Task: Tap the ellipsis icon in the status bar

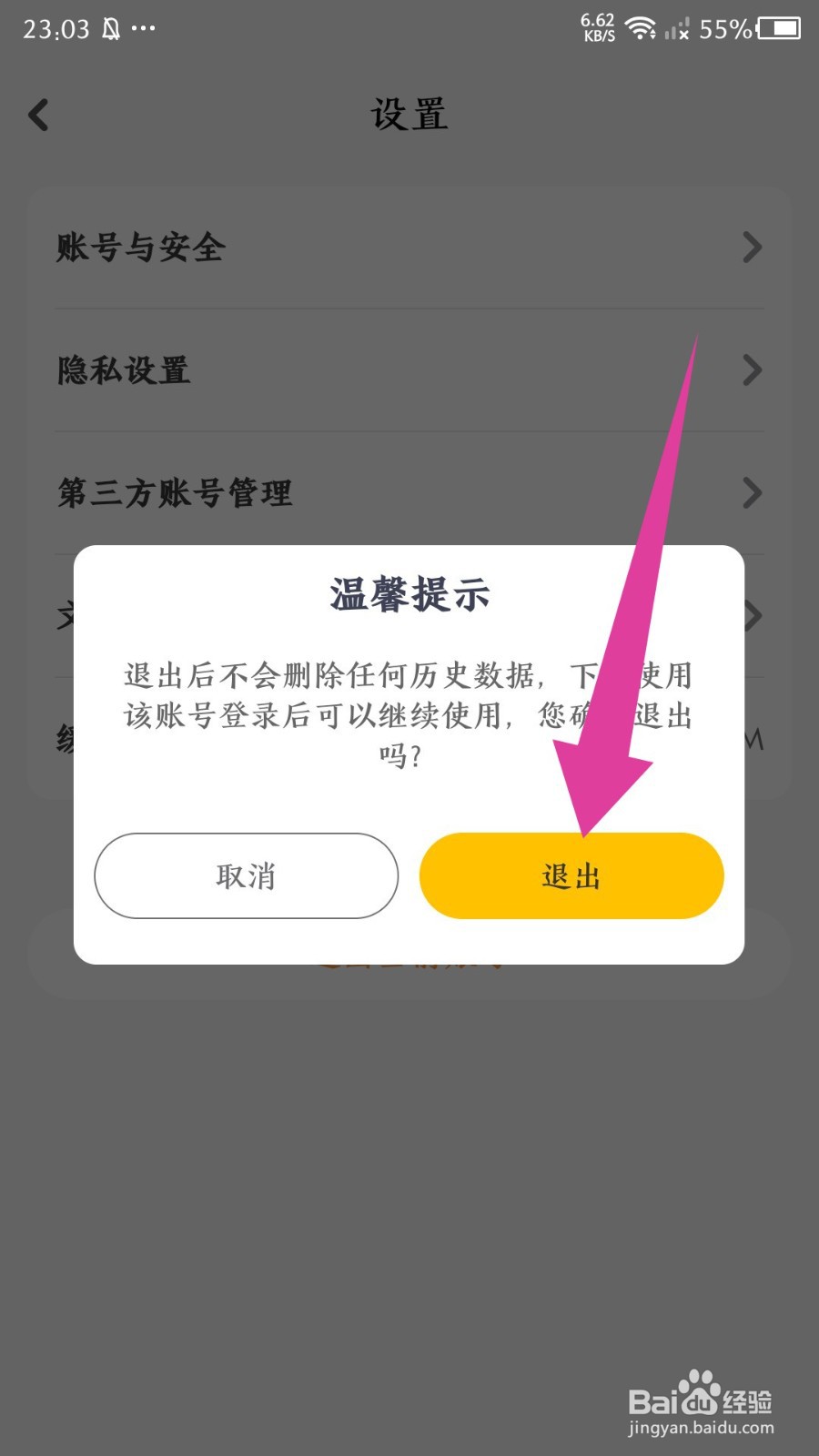Action: click(142, 29)
